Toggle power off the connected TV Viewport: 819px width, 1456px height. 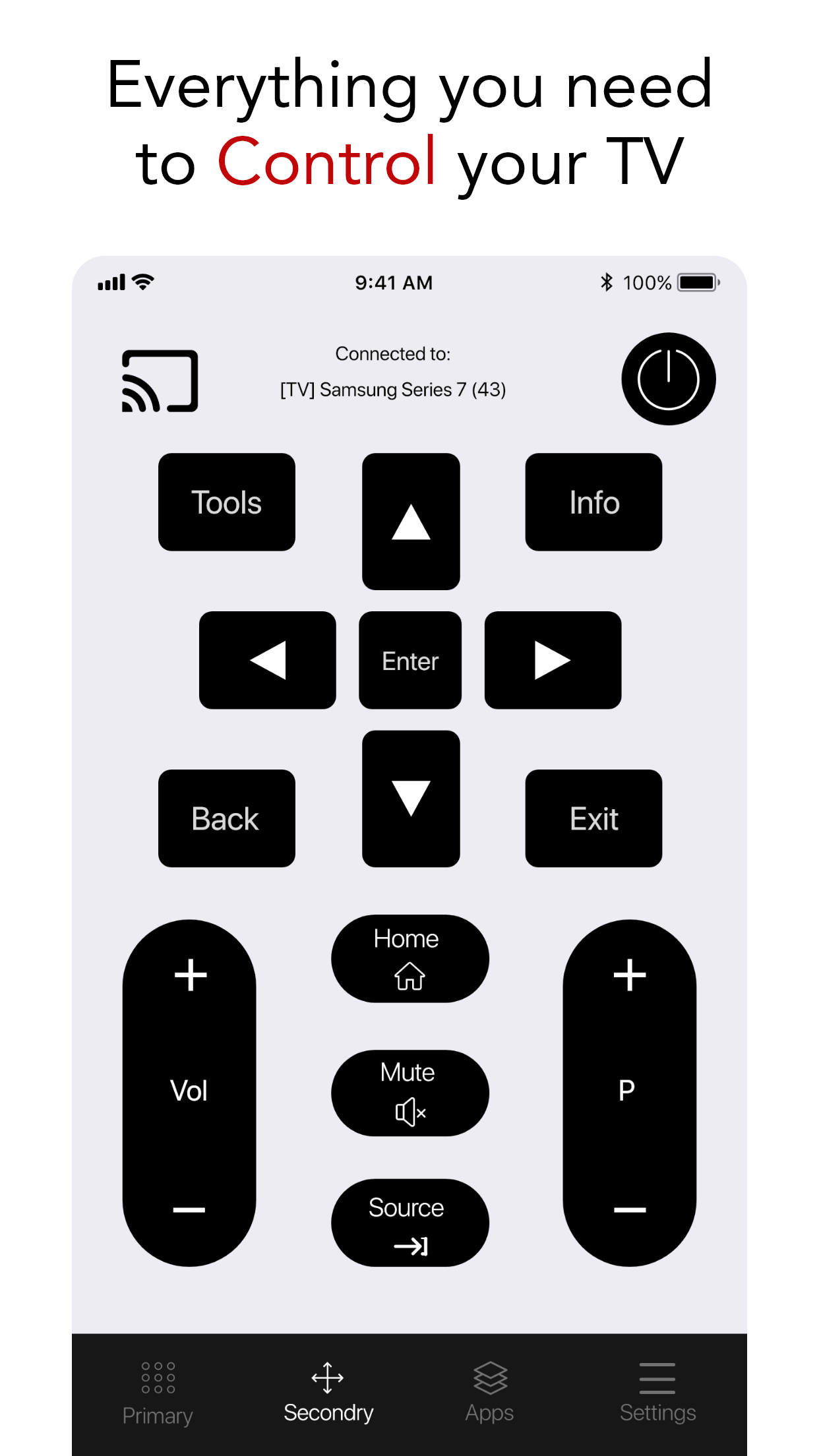[x=668, y=379]
